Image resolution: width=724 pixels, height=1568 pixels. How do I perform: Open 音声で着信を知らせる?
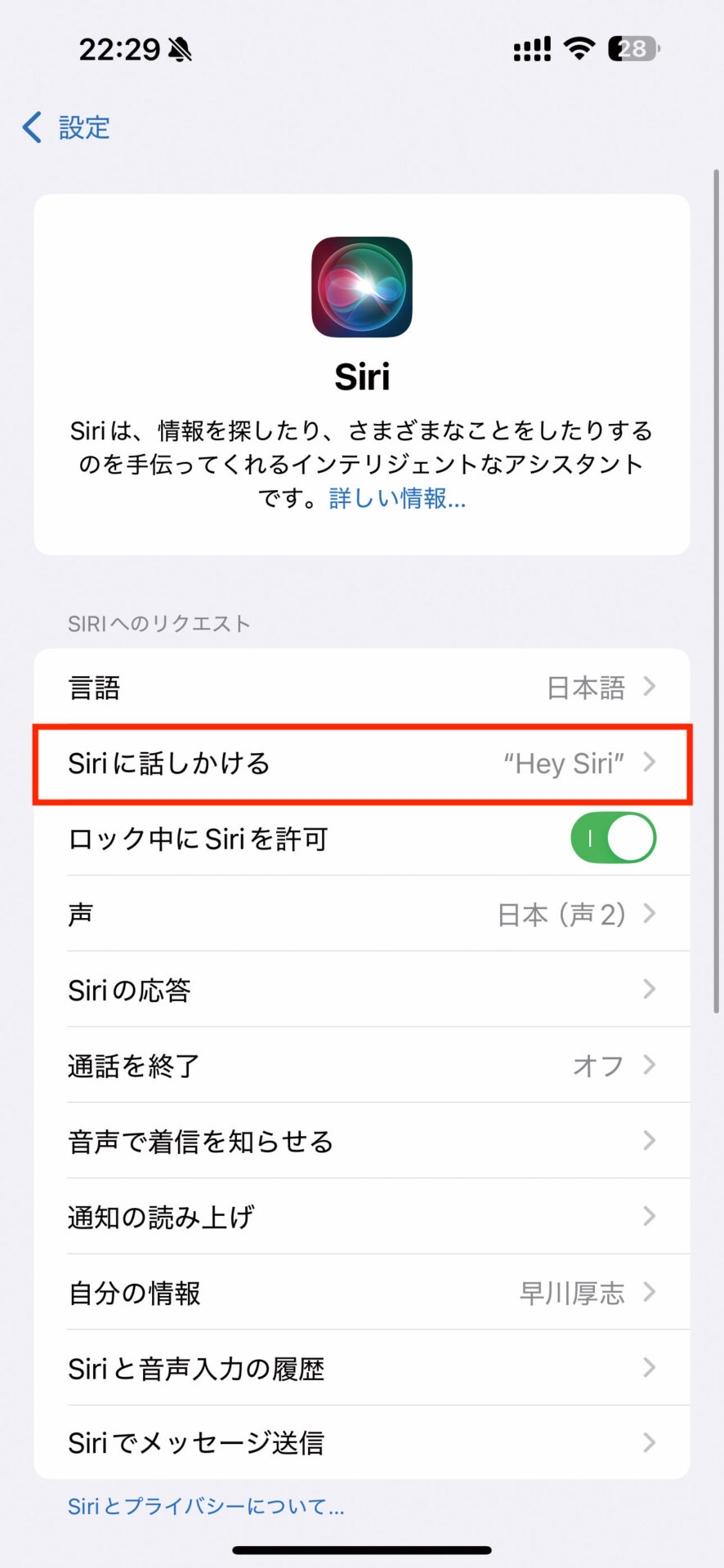click(361, 1141)
